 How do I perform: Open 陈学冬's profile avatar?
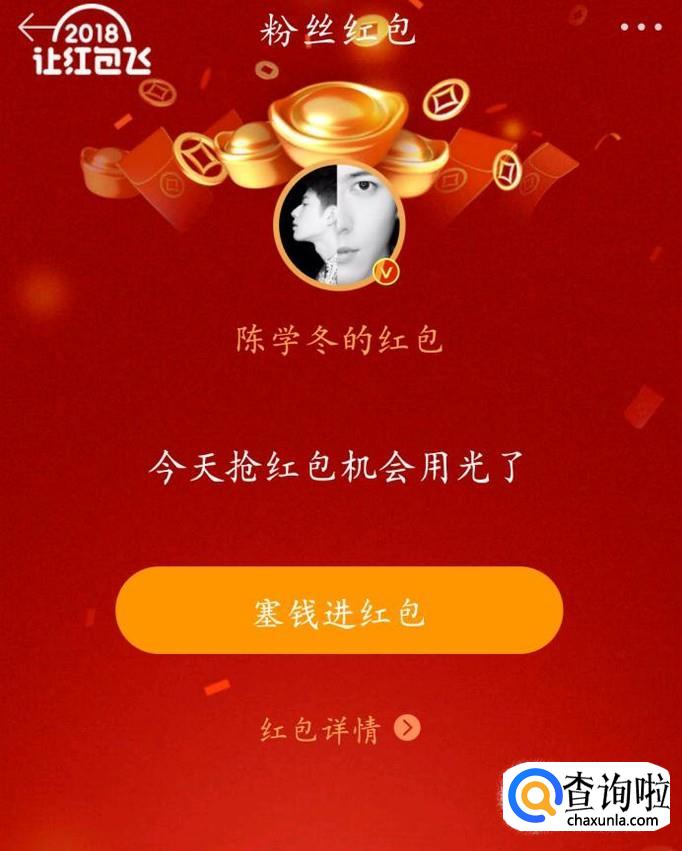(339, 225)
